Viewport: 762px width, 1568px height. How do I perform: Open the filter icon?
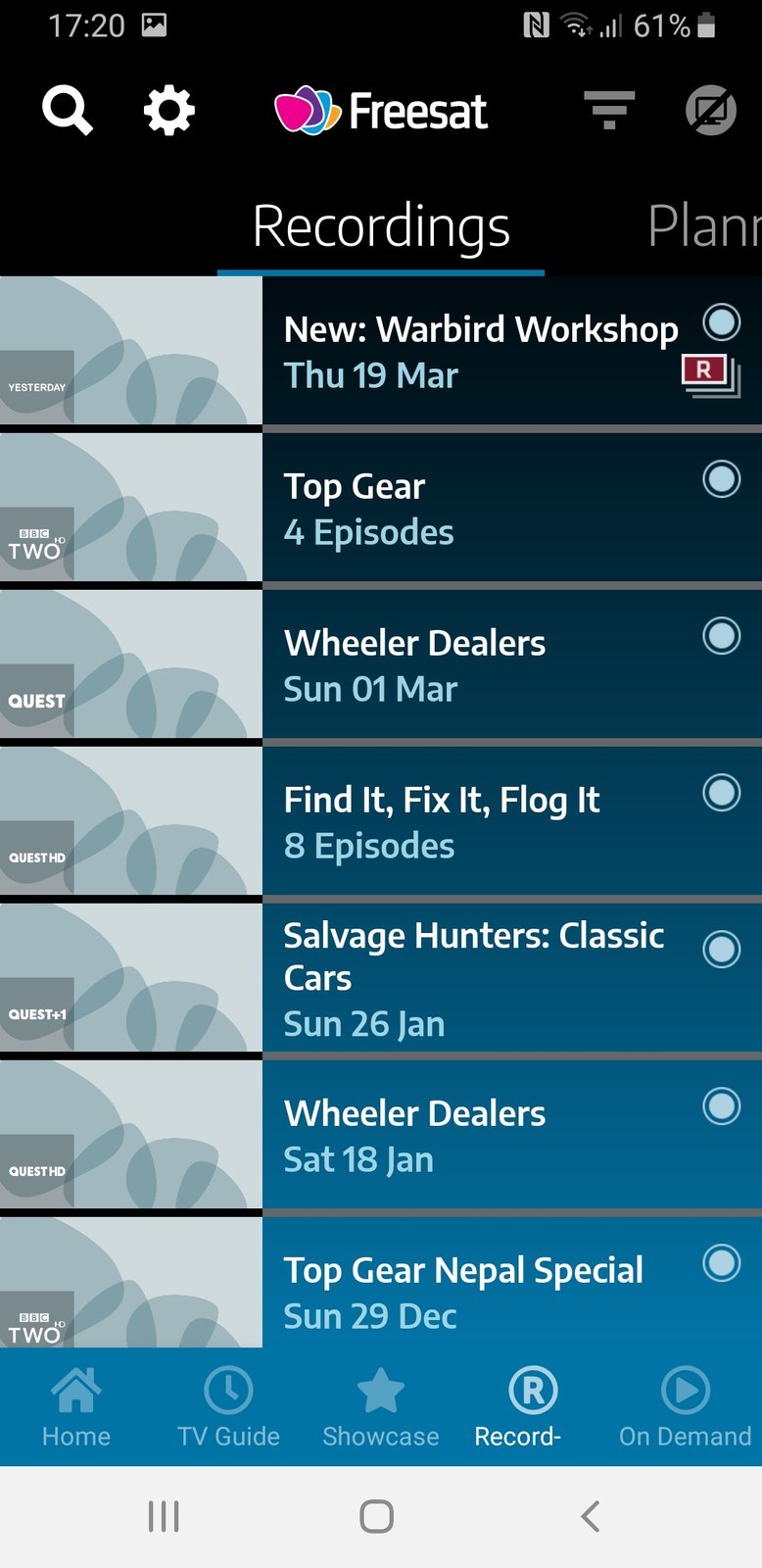(x=609, y=110)
